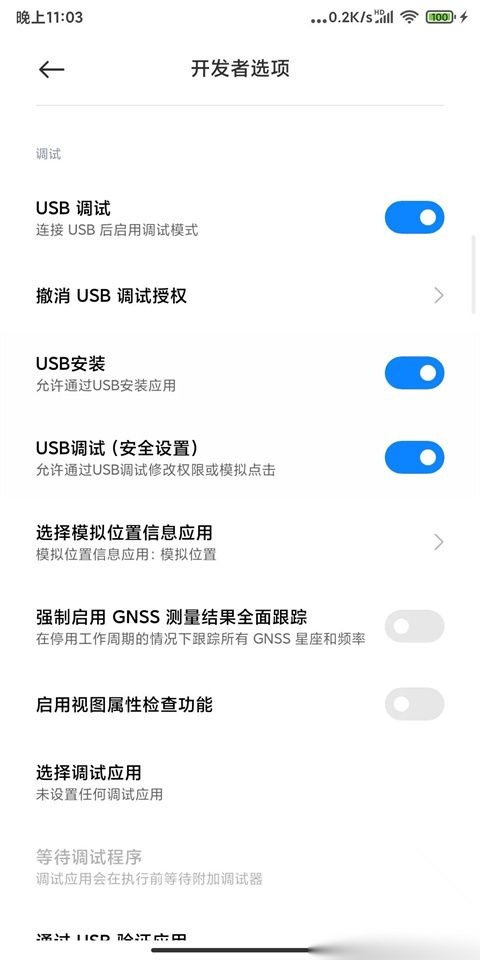This screenshot has width=480, height=960.
Task: Open 选择调试应用 setting
Action: pos(240,782)
